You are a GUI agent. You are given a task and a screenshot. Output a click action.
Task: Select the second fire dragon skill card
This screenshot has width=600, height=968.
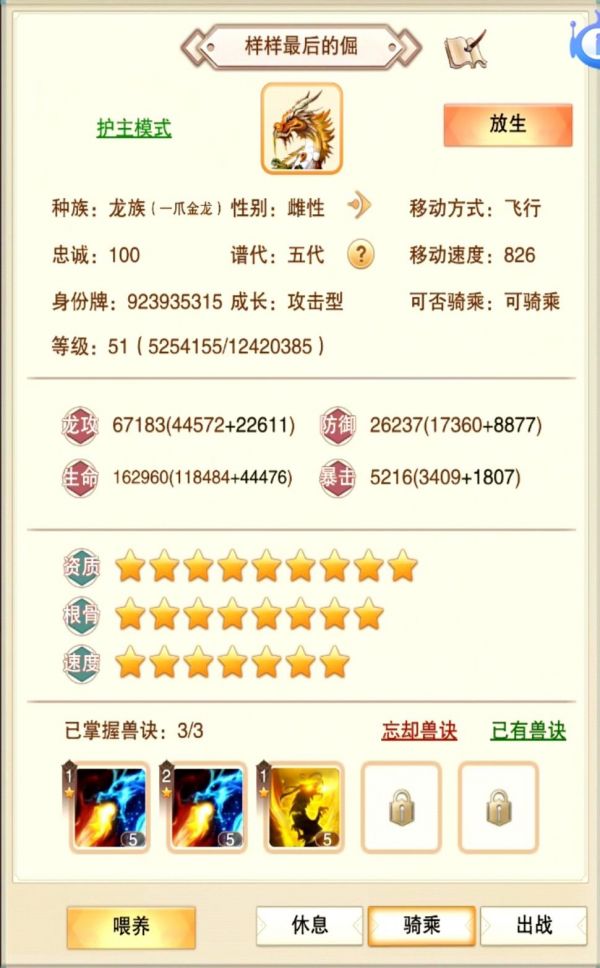pyautogui.click(x=206, y=807)
